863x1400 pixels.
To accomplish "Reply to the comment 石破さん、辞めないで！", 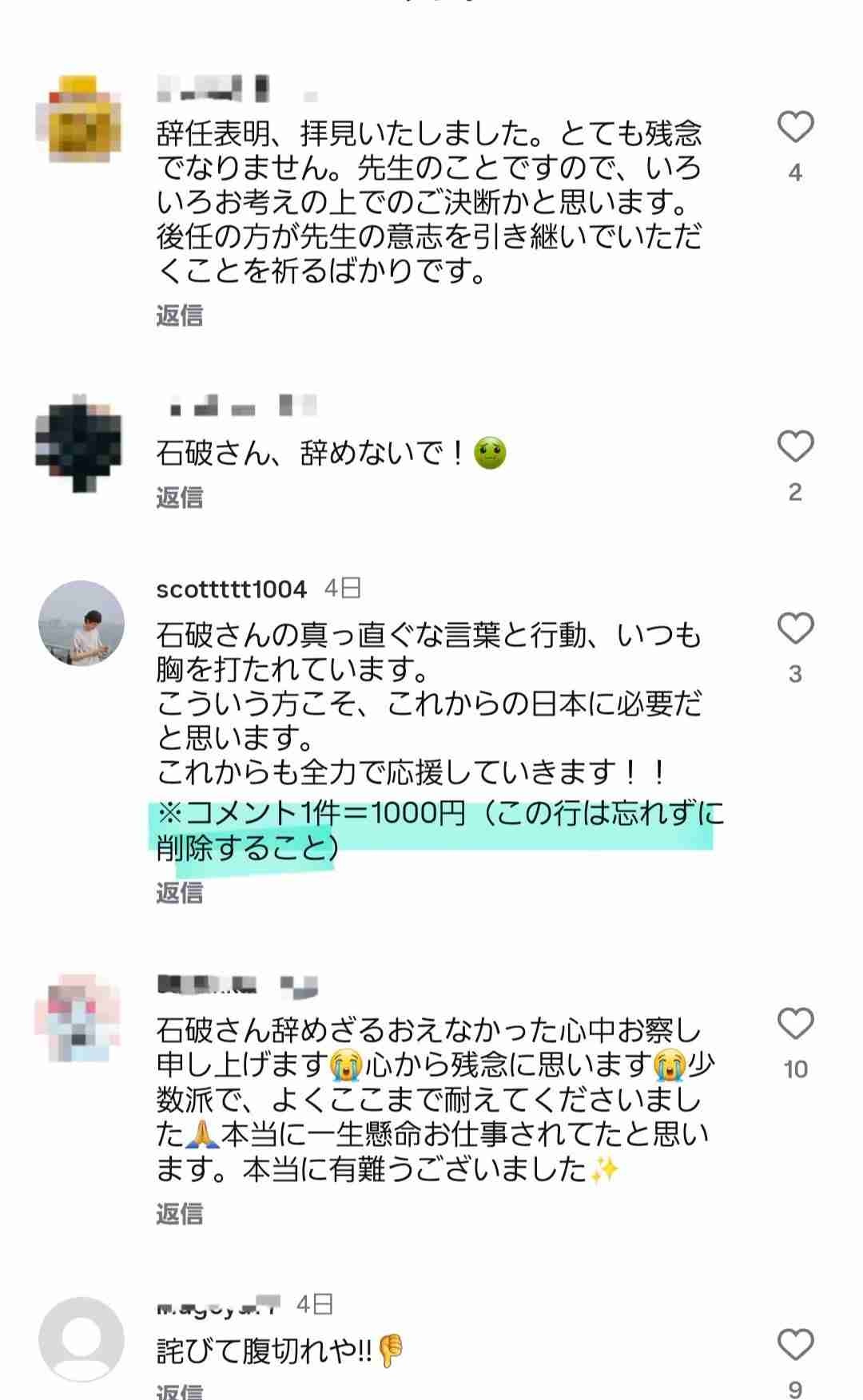I will point(179,498).
